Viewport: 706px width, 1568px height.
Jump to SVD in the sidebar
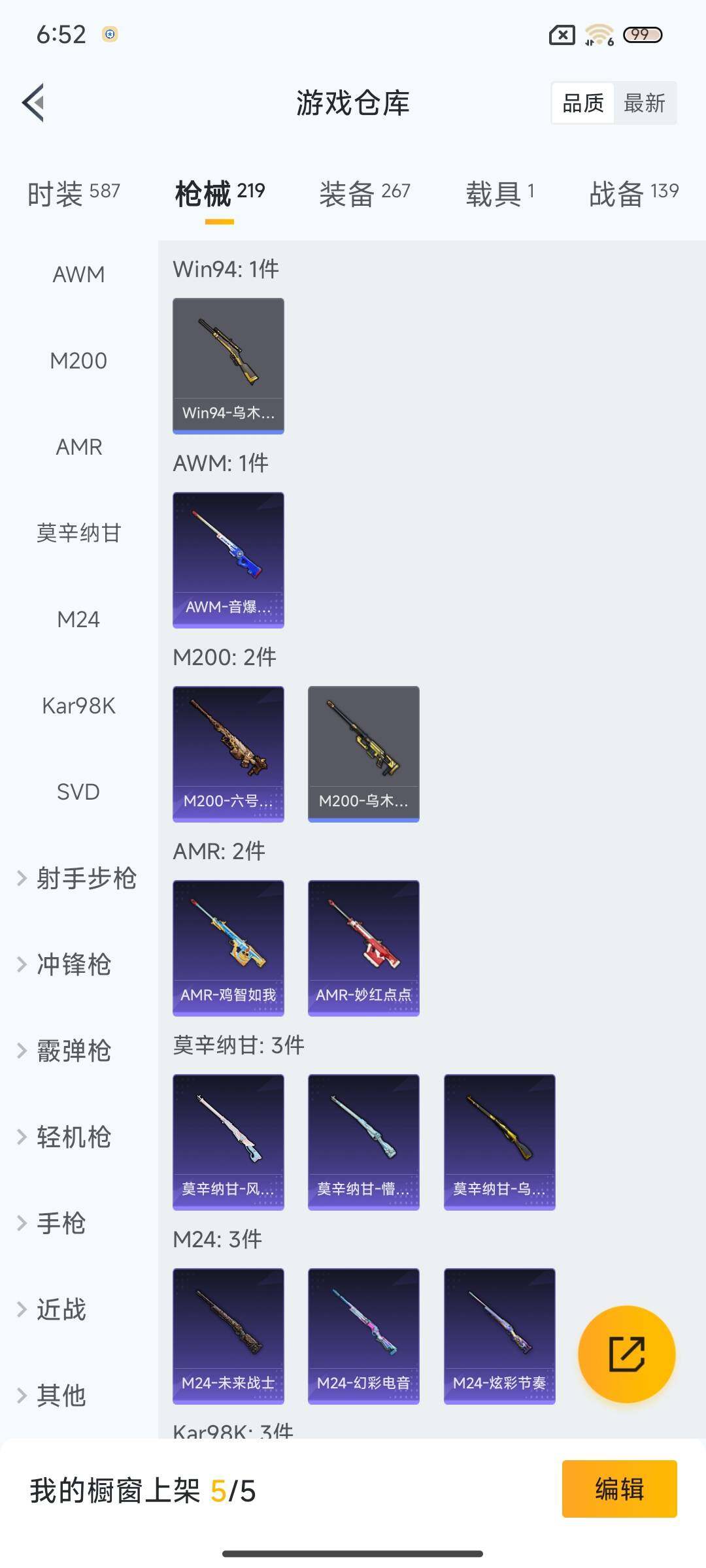pos(78,792)
